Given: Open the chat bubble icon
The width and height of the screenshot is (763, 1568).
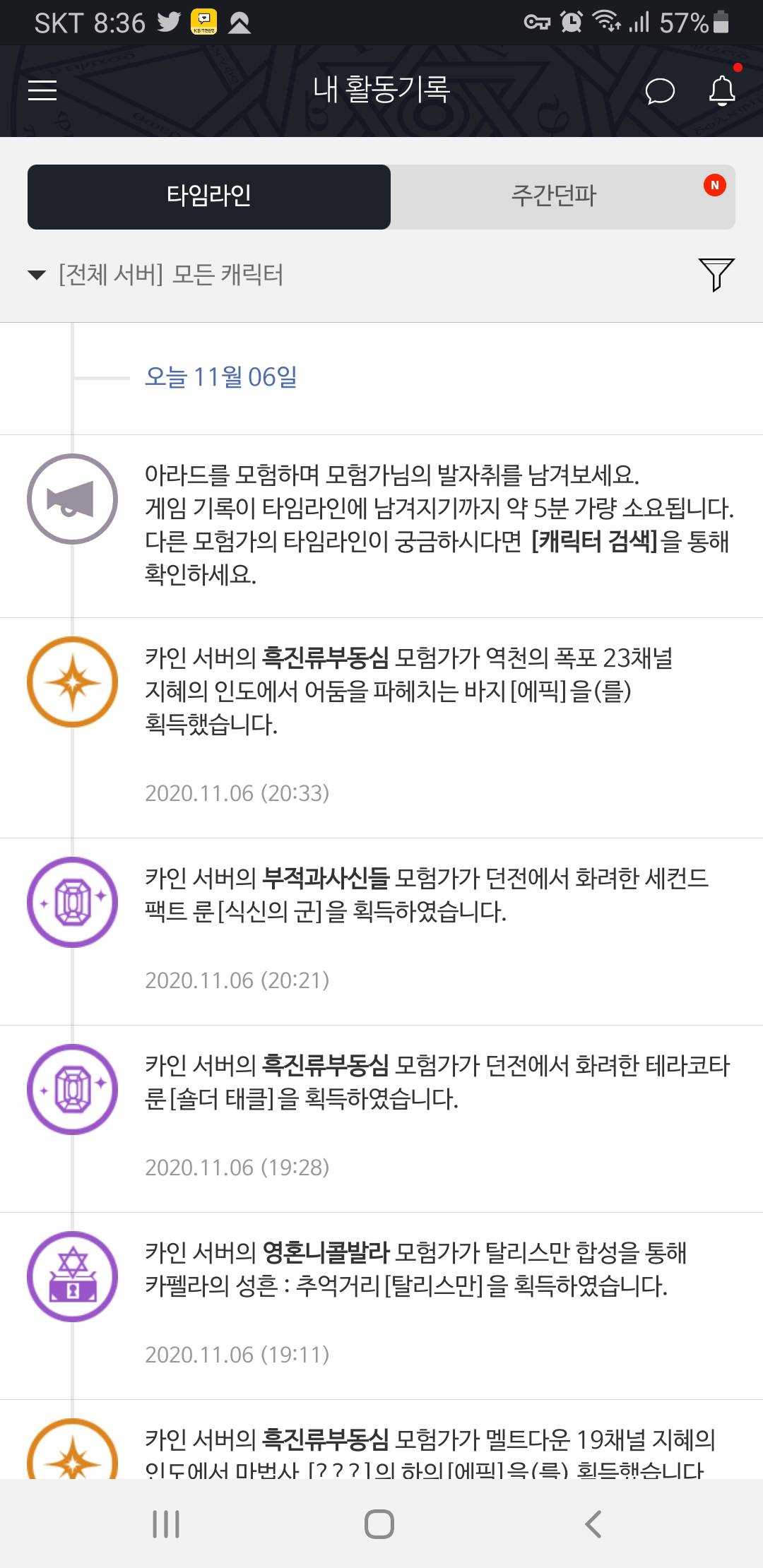Looking at the screenshot, I should pyautogui.click(x=660, y=91).
